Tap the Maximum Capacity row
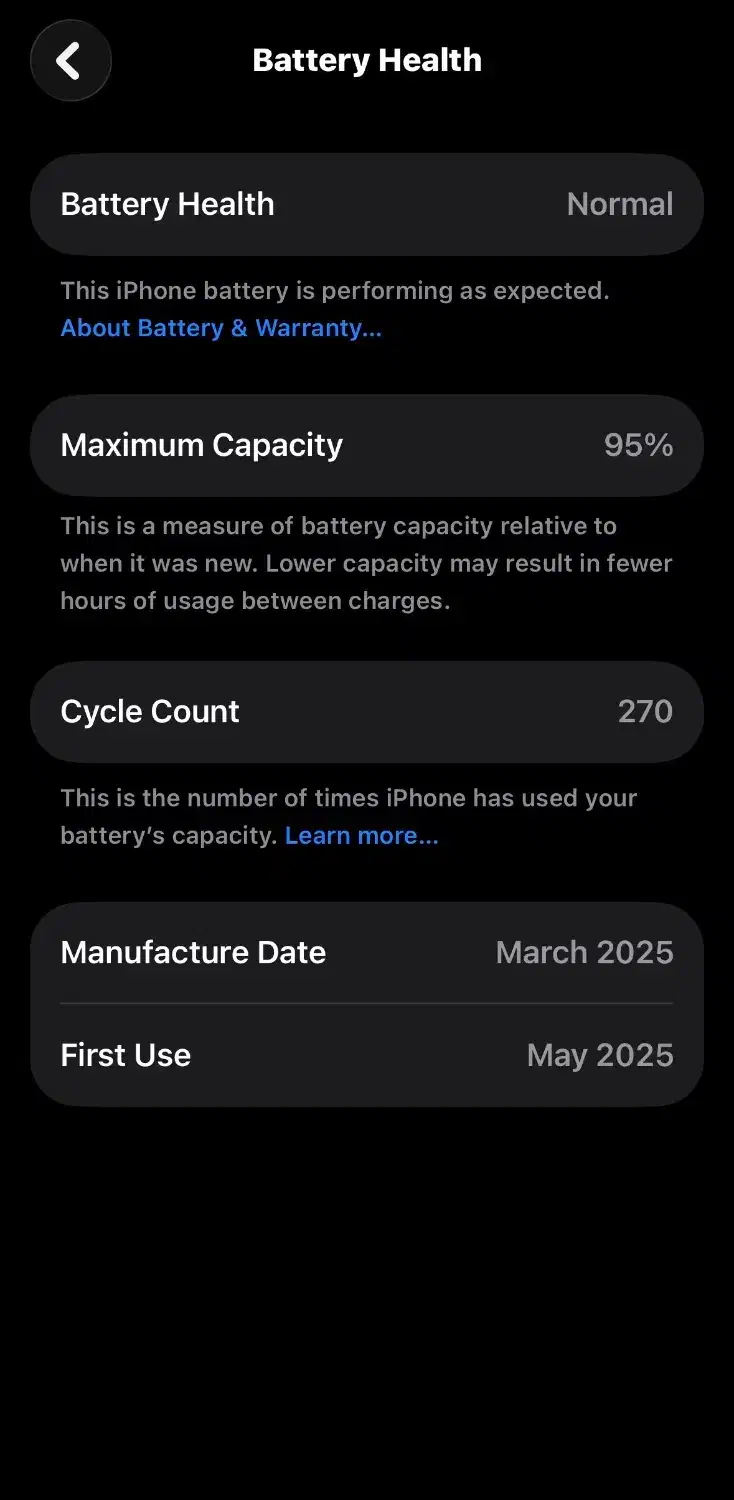This screenshot has width=734, height=1500. 367,445
